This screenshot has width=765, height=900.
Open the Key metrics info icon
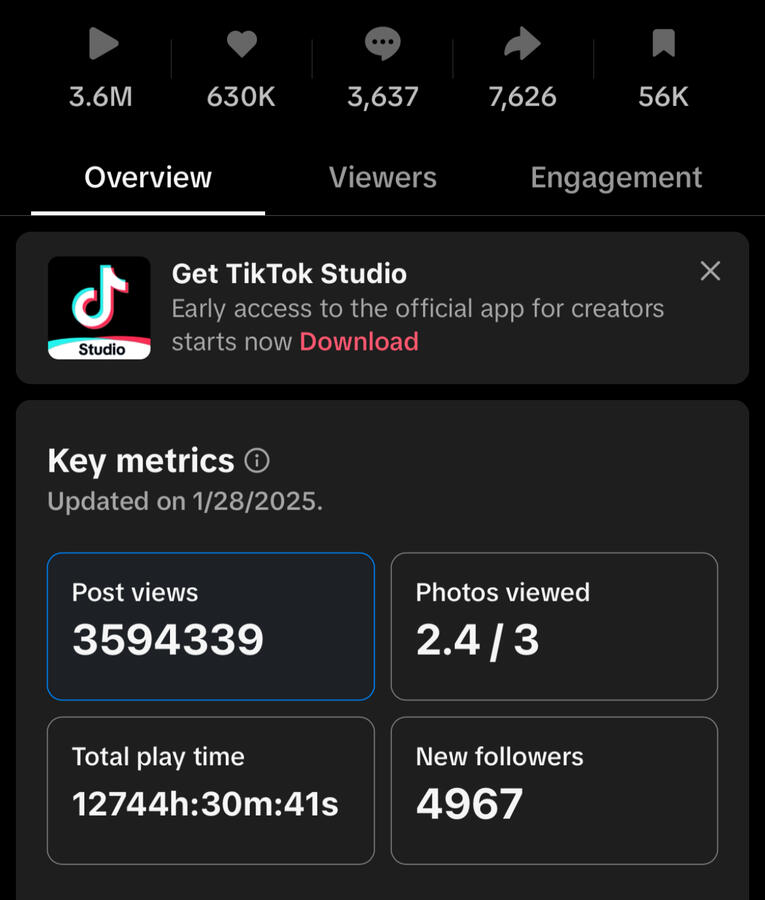coord(257,461)
